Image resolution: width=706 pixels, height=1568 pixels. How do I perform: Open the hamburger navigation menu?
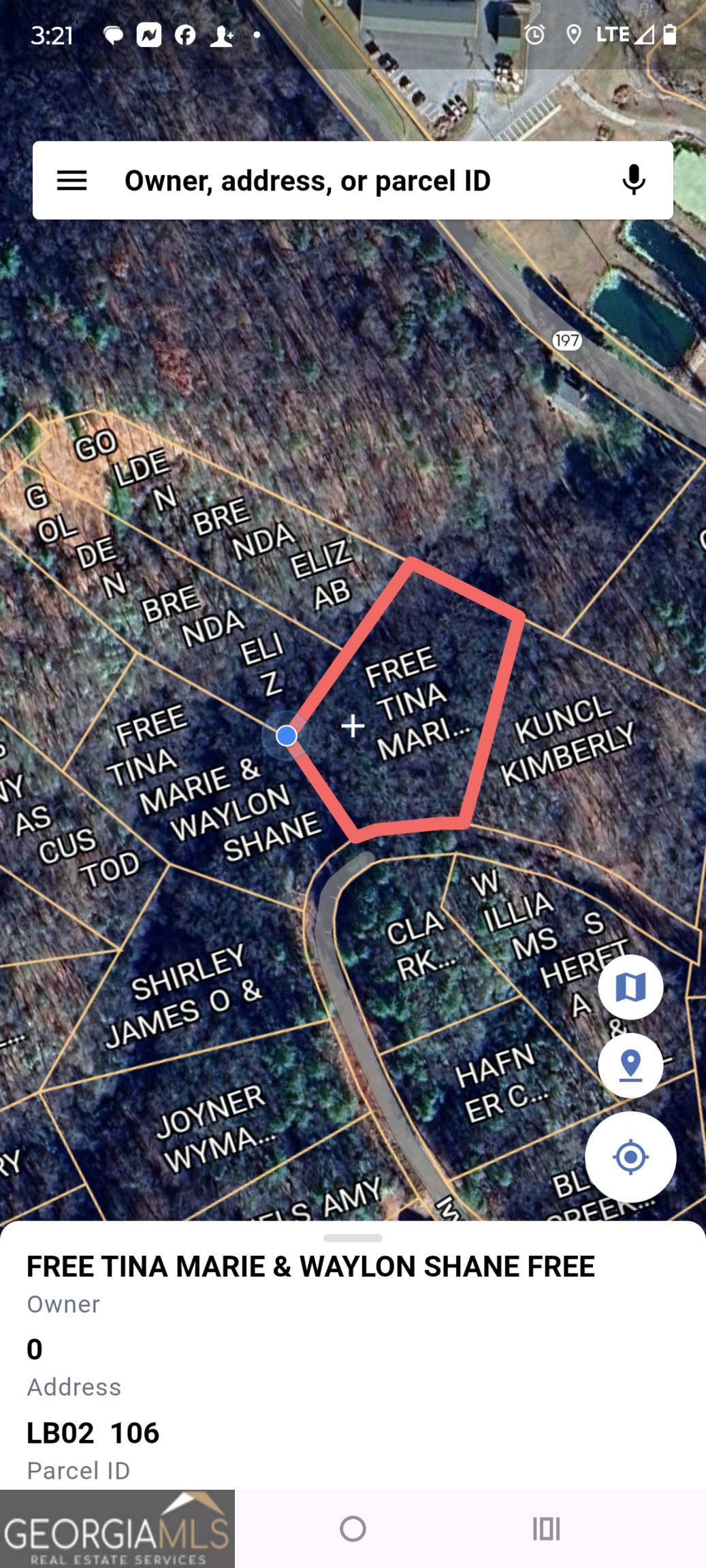(x=71, y=180)
